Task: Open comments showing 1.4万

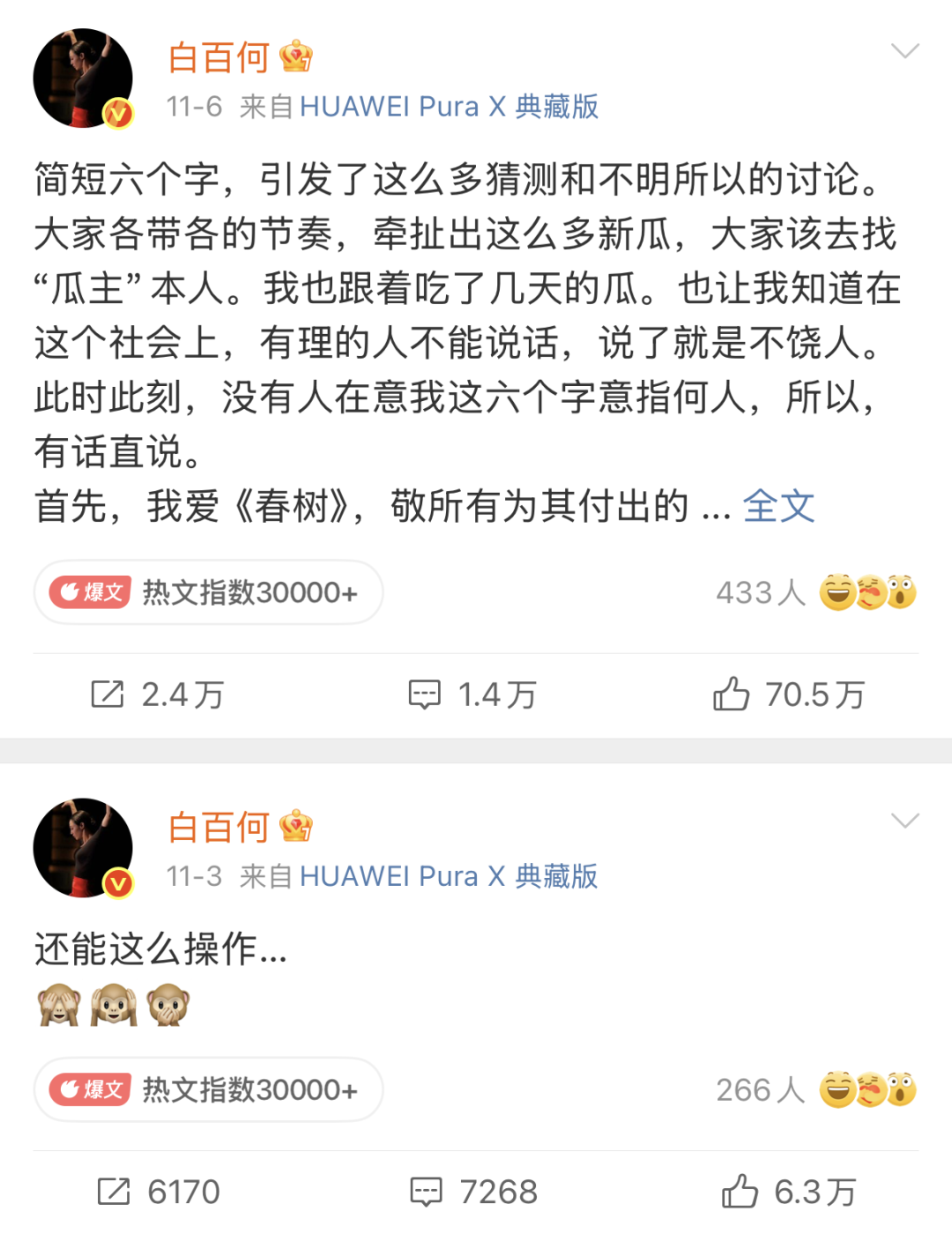Action: (472, 695)
